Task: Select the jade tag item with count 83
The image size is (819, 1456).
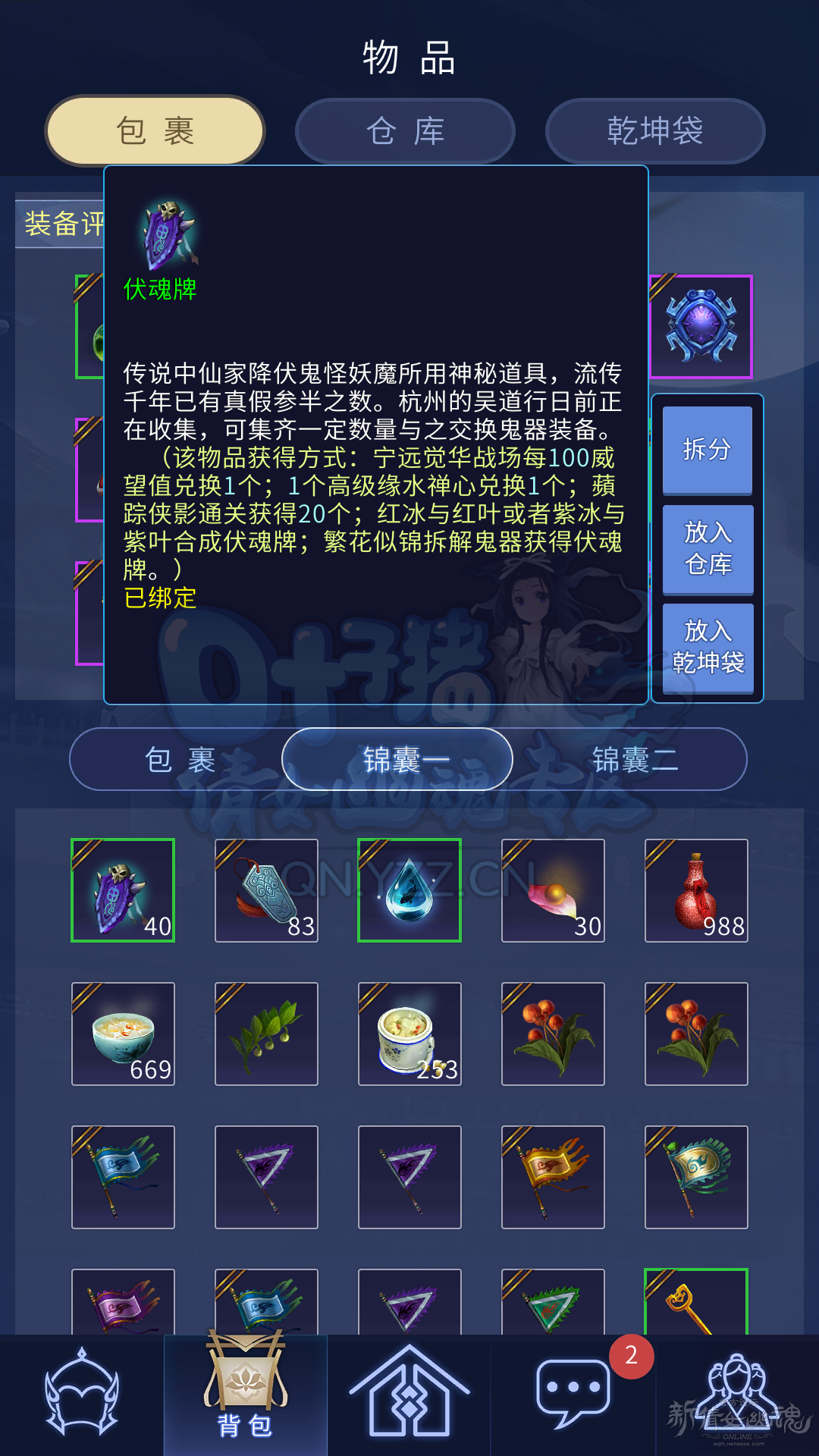Action: click(266, 890)
